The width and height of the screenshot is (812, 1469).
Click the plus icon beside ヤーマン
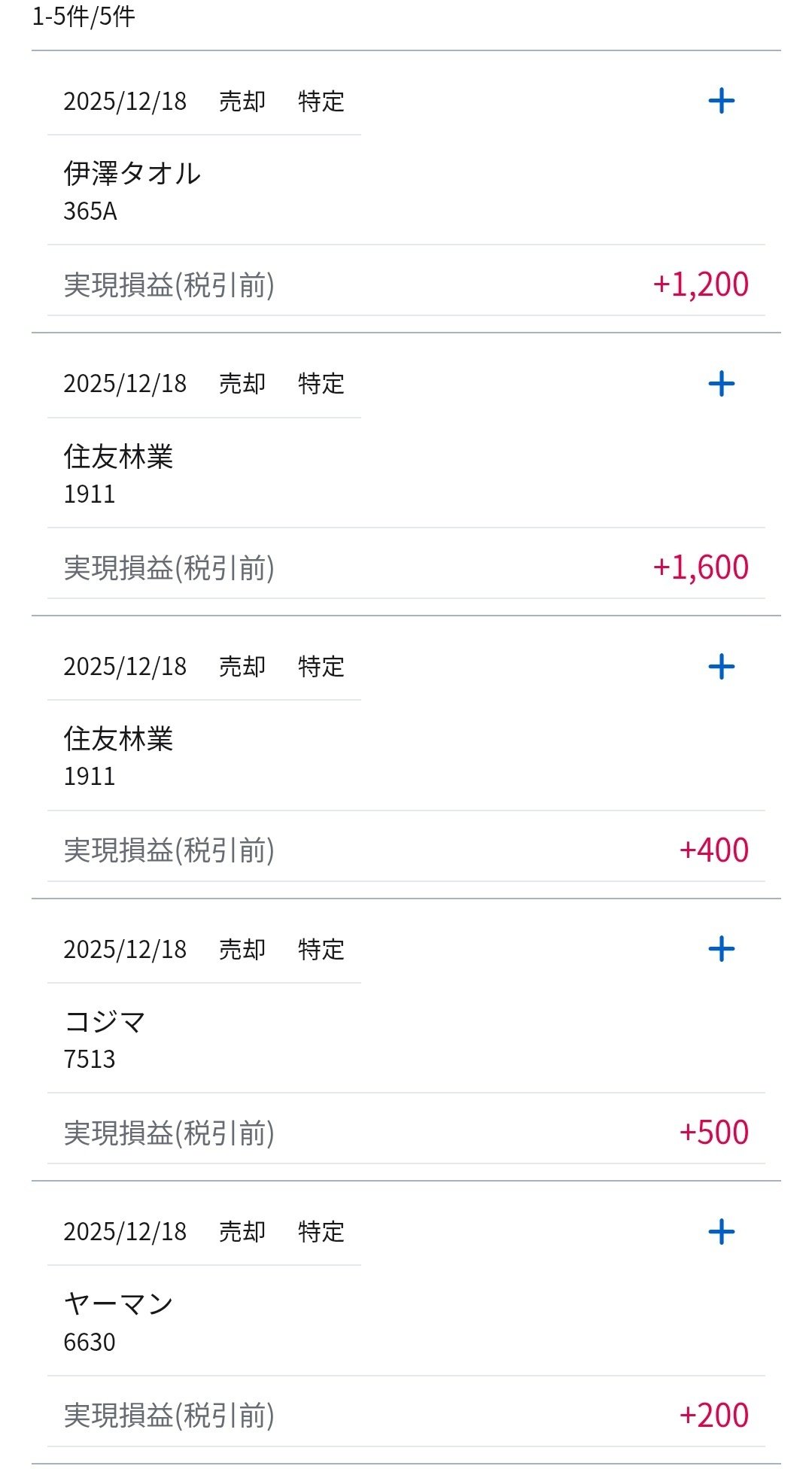point(722,1233)
